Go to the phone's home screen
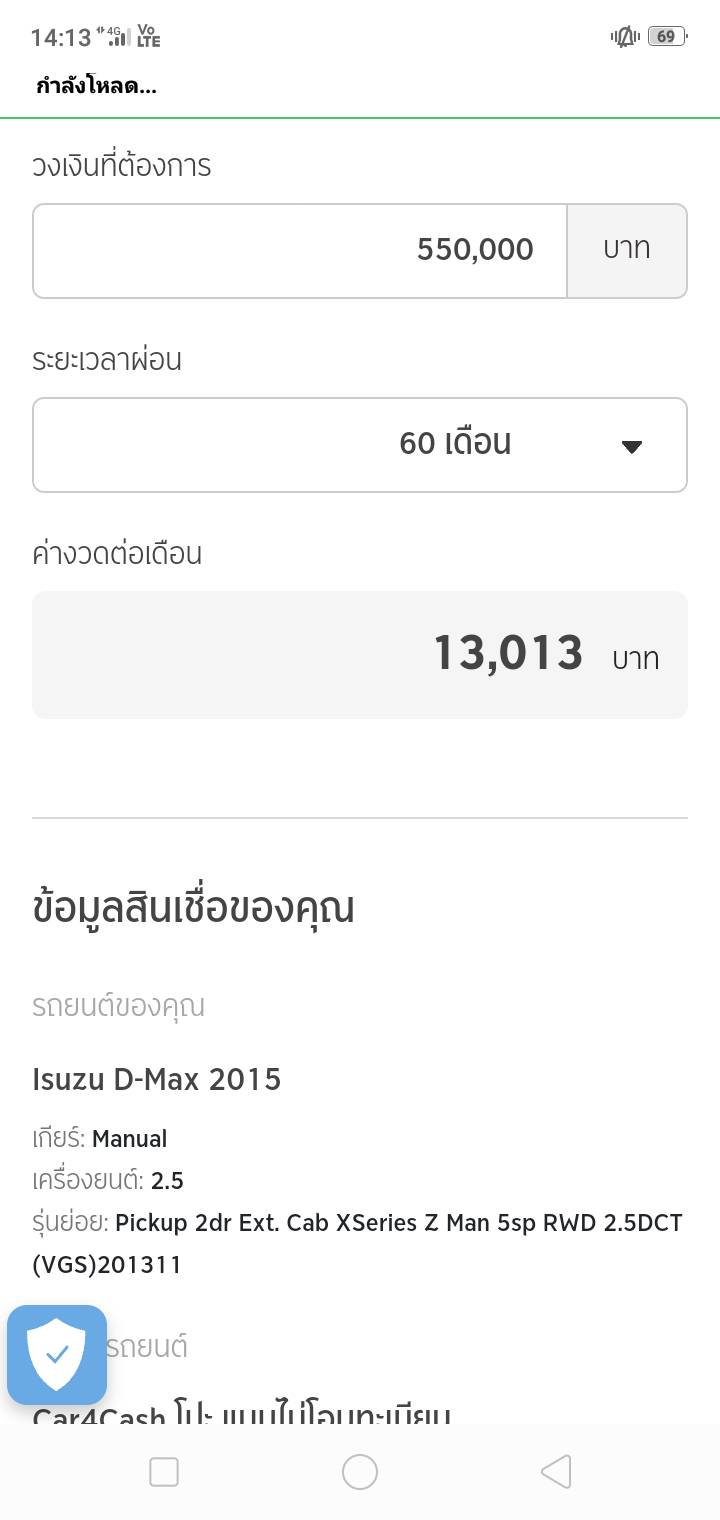 pyautogui.click(x=360, y=1472)
